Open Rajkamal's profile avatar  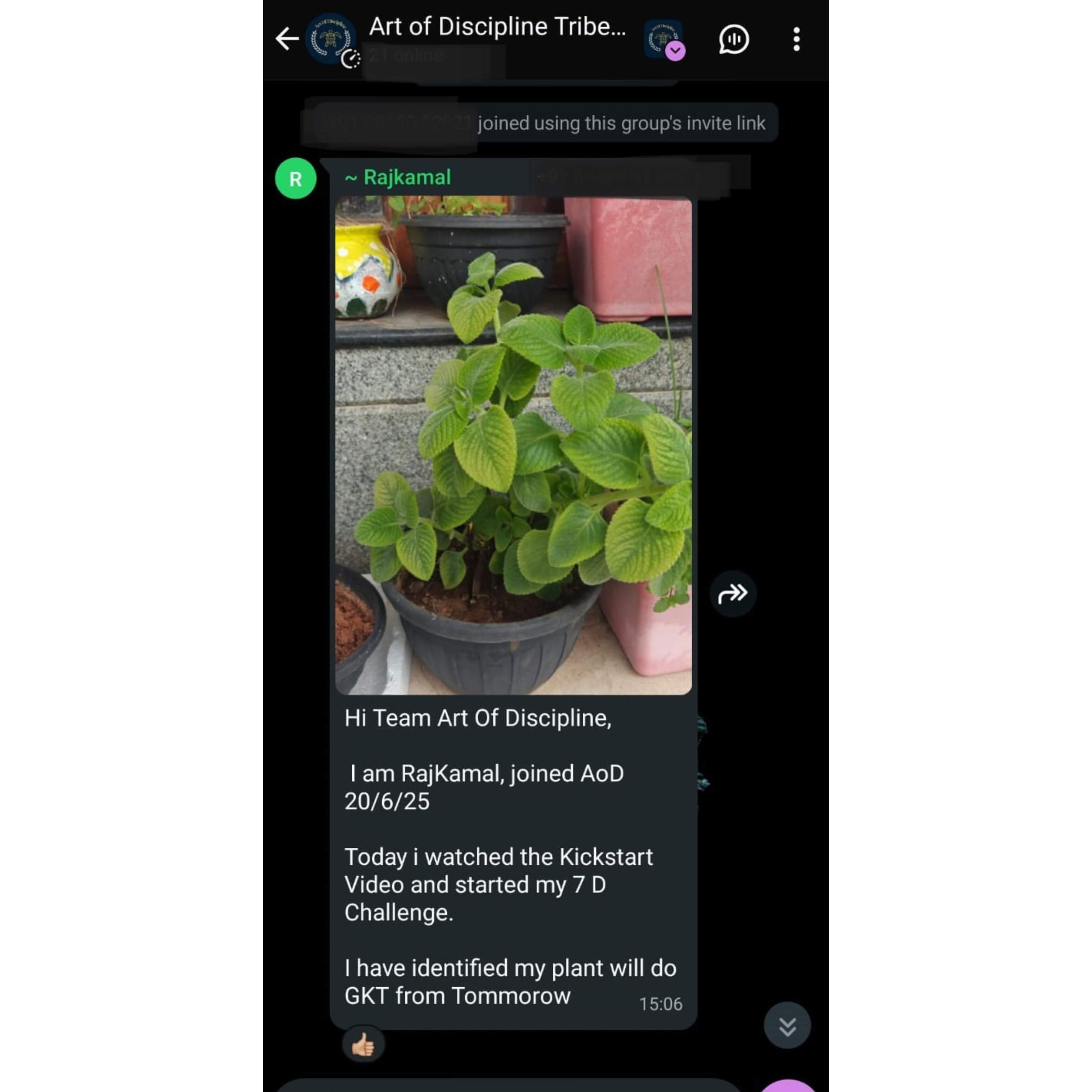tap(296, 179)
